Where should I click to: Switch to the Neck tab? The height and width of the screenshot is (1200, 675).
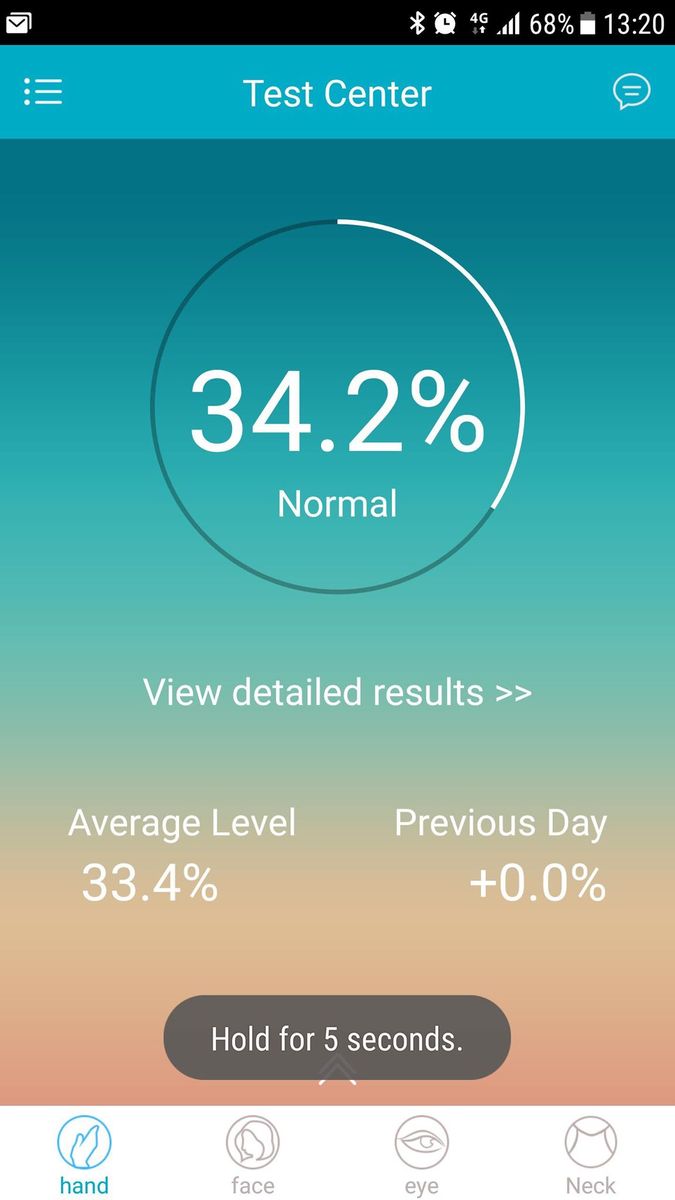click(x=591, y=1155)
